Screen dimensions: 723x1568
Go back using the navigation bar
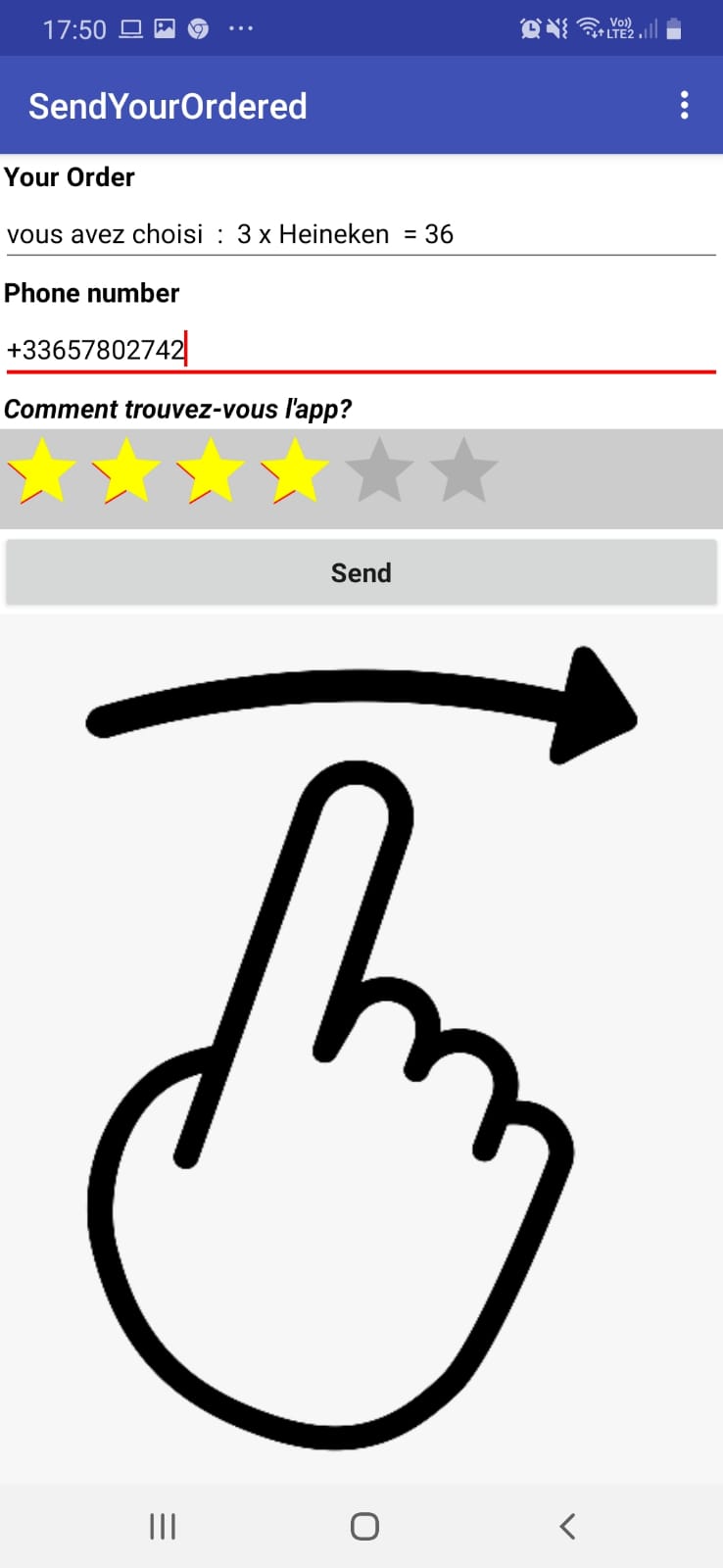point(566,1526)
